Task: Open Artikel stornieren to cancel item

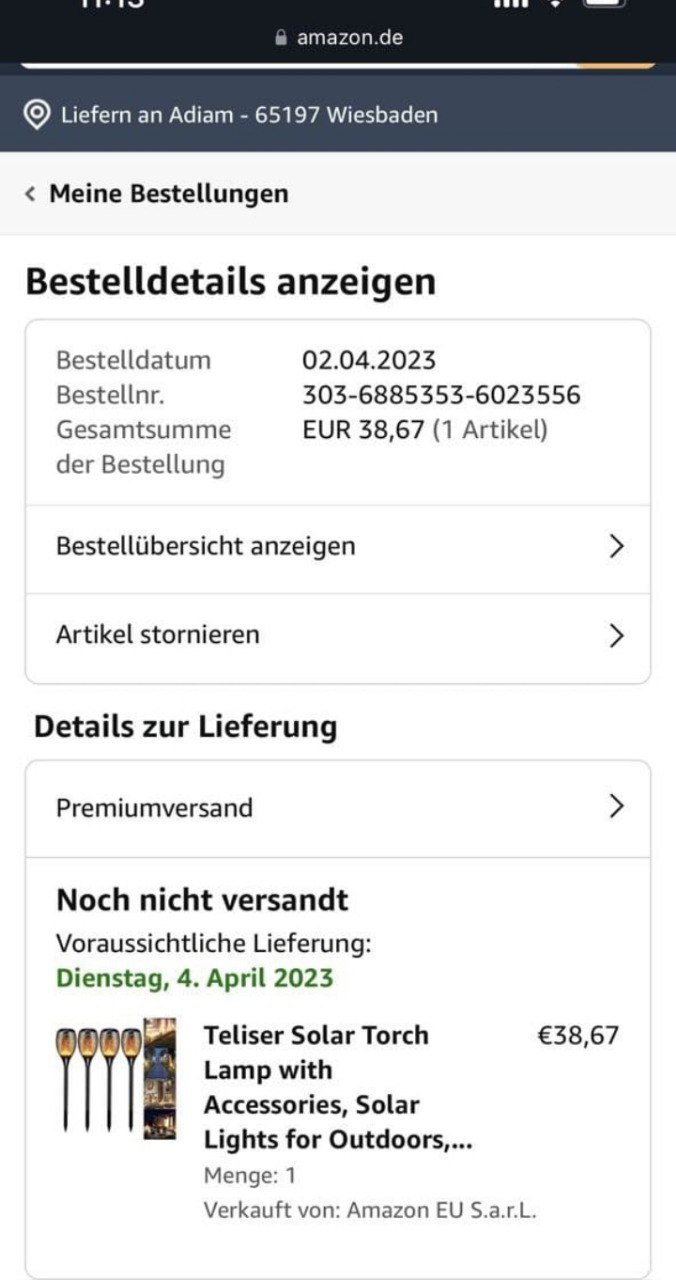Action: [337, 635]
